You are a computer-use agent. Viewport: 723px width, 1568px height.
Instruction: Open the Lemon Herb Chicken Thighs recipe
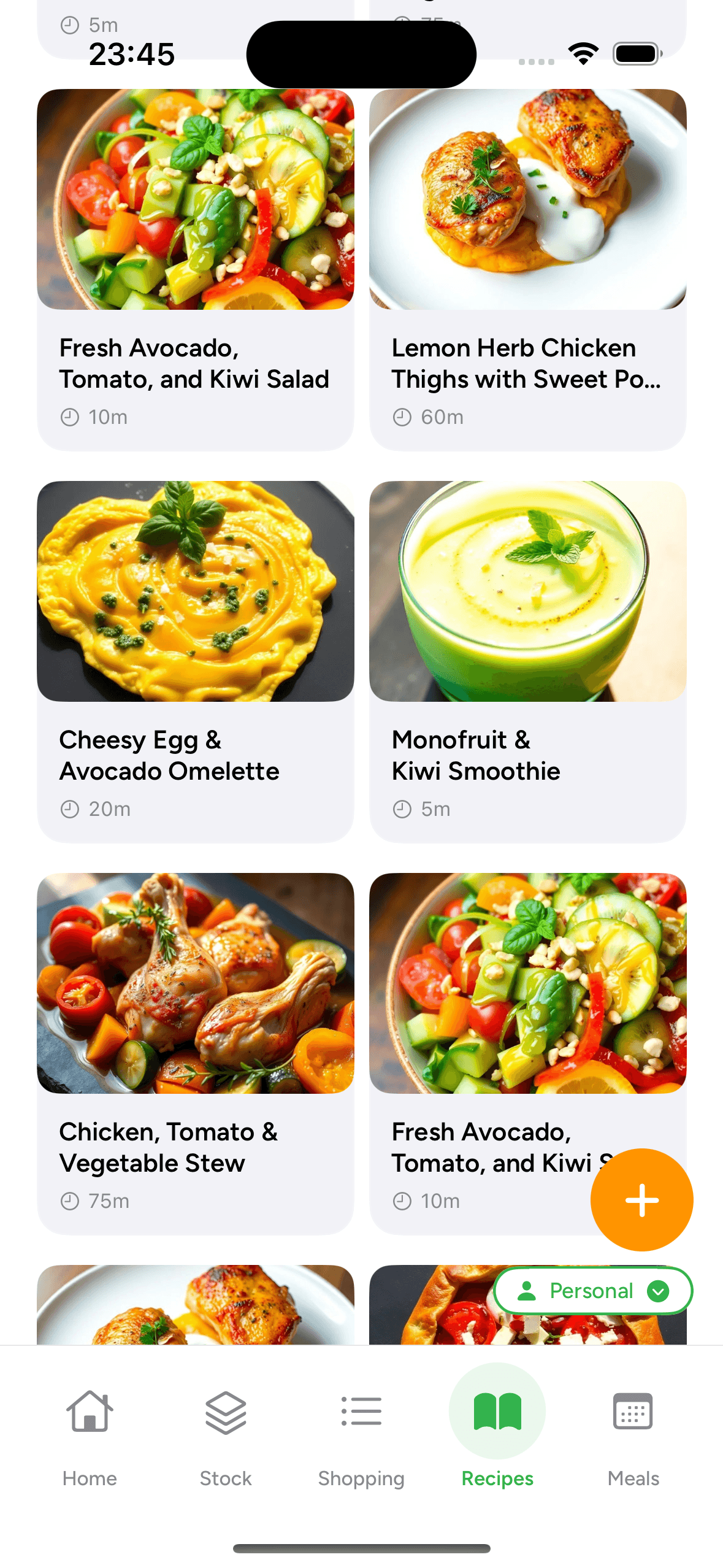[527, 270]
